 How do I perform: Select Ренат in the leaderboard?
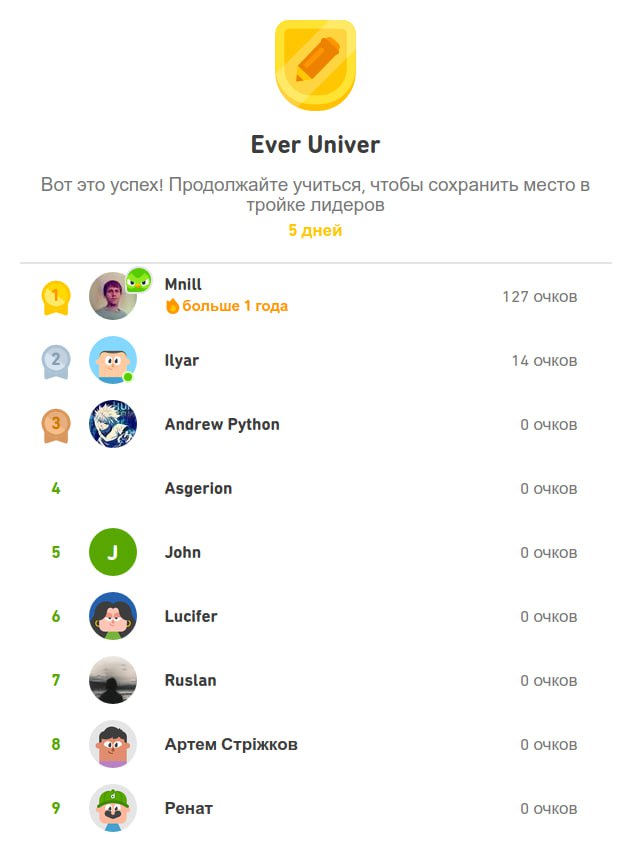click(188, 808)
